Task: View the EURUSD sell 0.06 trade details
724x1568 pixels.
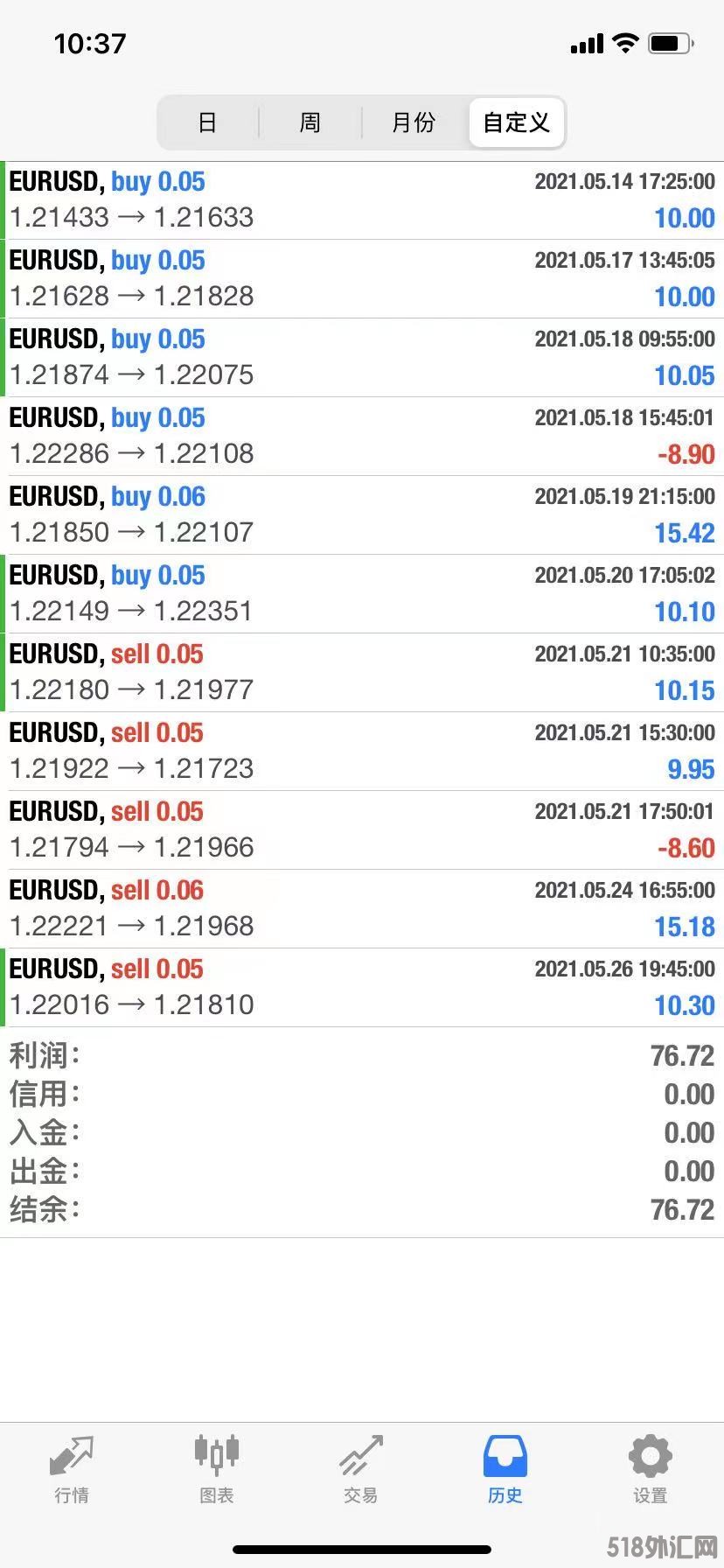Action: coord(362,909)
